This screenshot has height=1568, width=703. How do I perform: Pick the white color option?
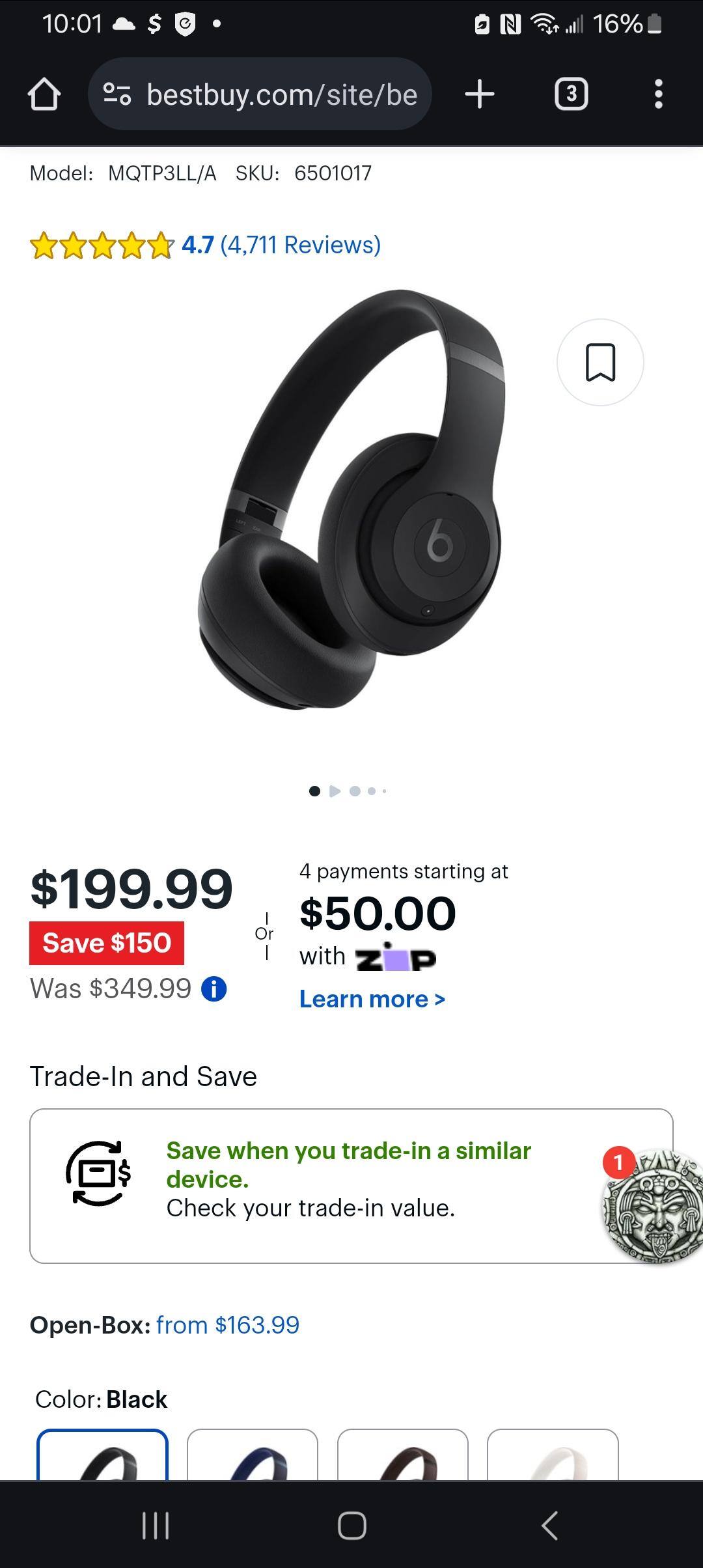(552, 1456)
